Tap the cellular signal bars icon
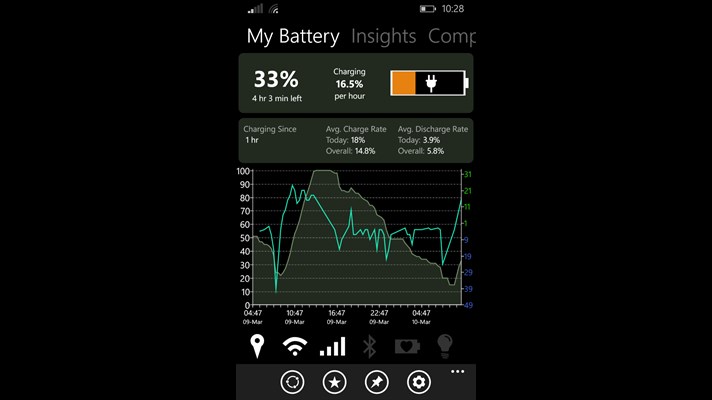712x400 pixels. click(x=332, y=347)
